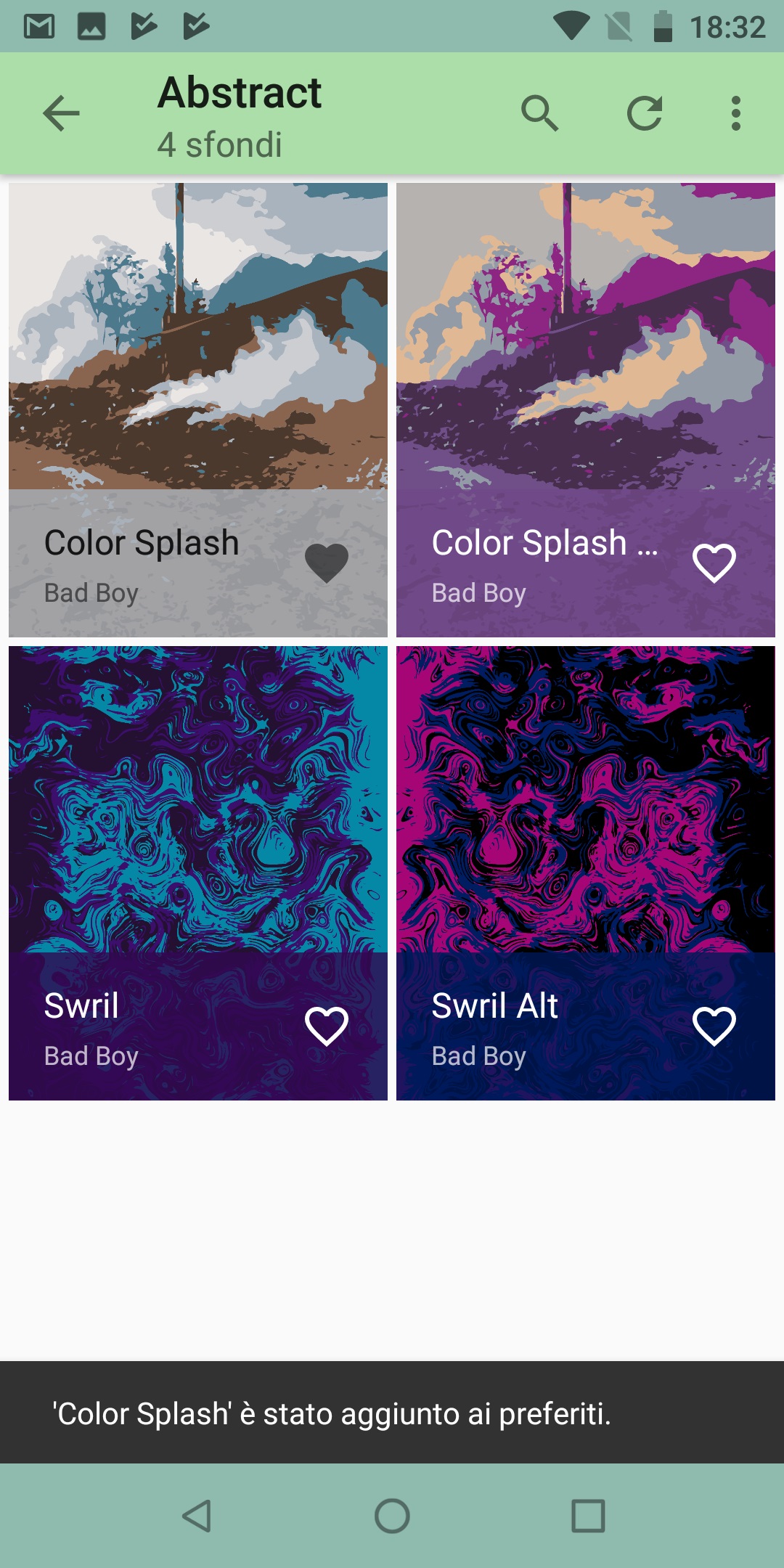Like the Swril wallpaper
The image size is (784, 1568).
click(327, 1026)
